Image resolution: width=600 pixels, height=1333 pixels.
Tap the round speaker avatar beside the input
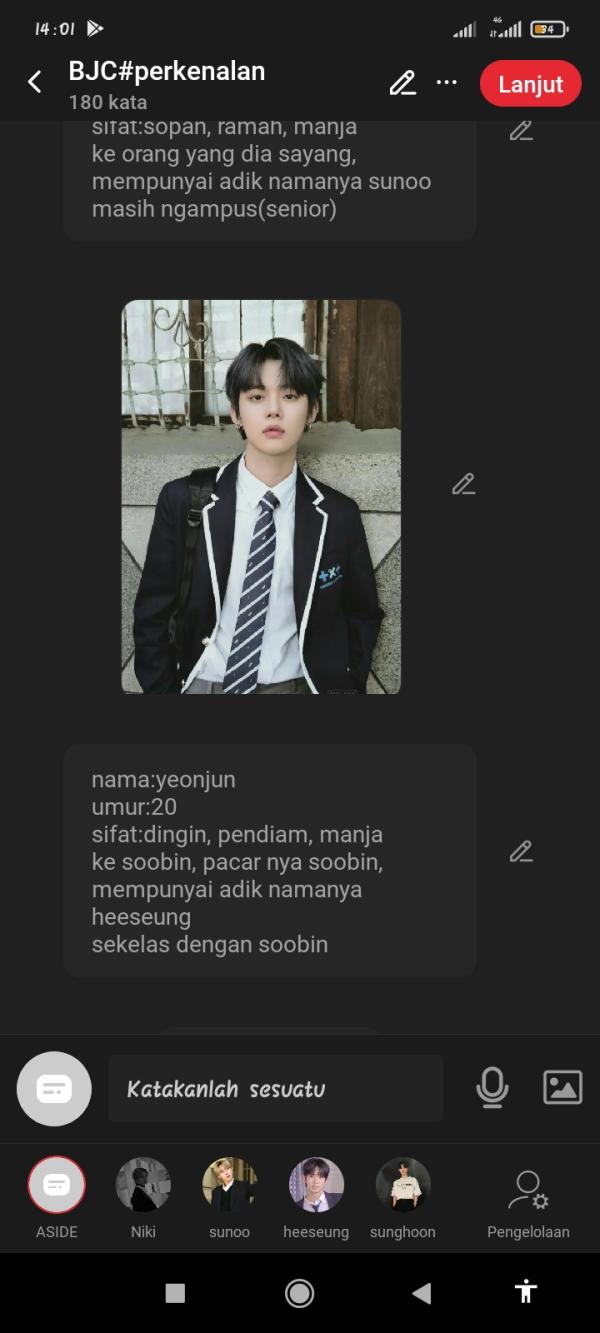[54, 1089]
